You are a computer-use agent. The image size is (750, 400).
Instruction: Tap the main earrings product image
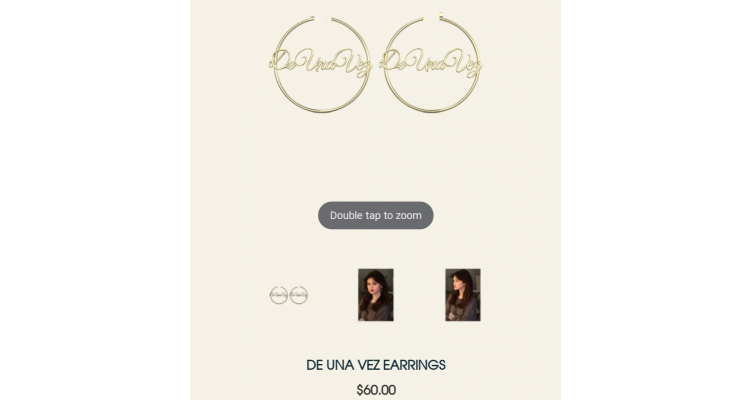pos(375,65)
